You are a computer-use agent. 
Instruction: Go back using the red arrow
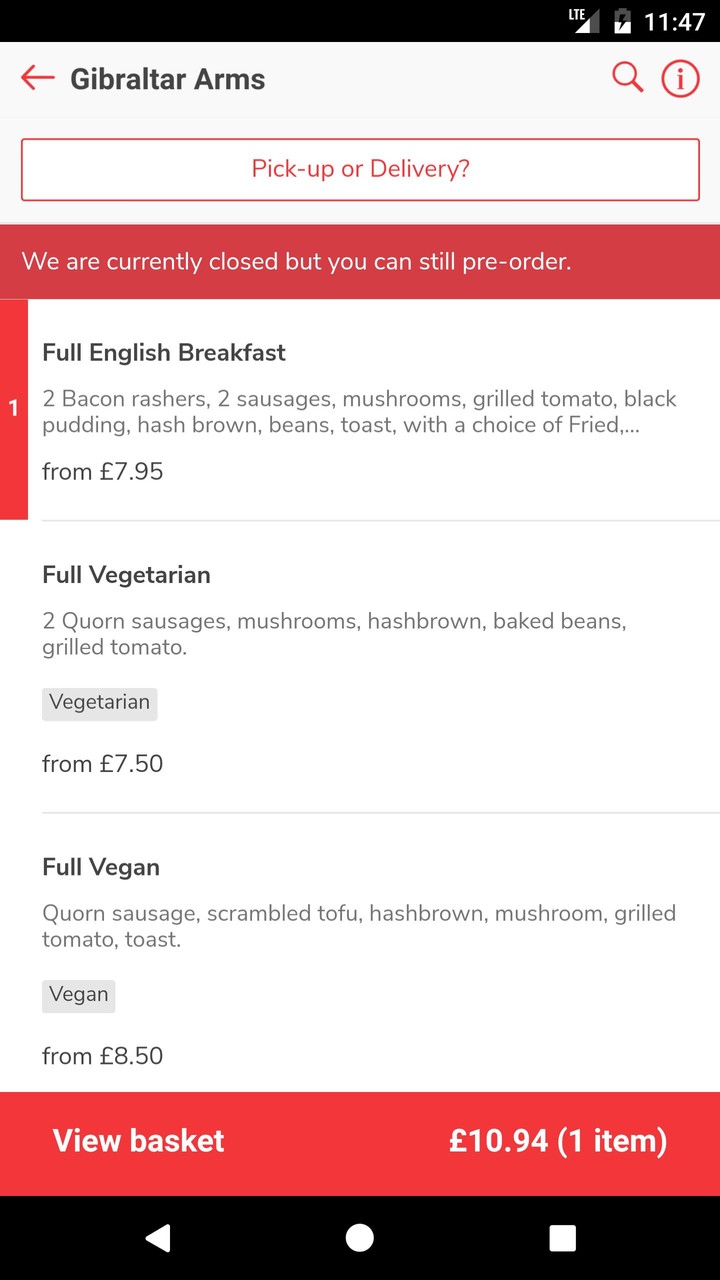38,78
